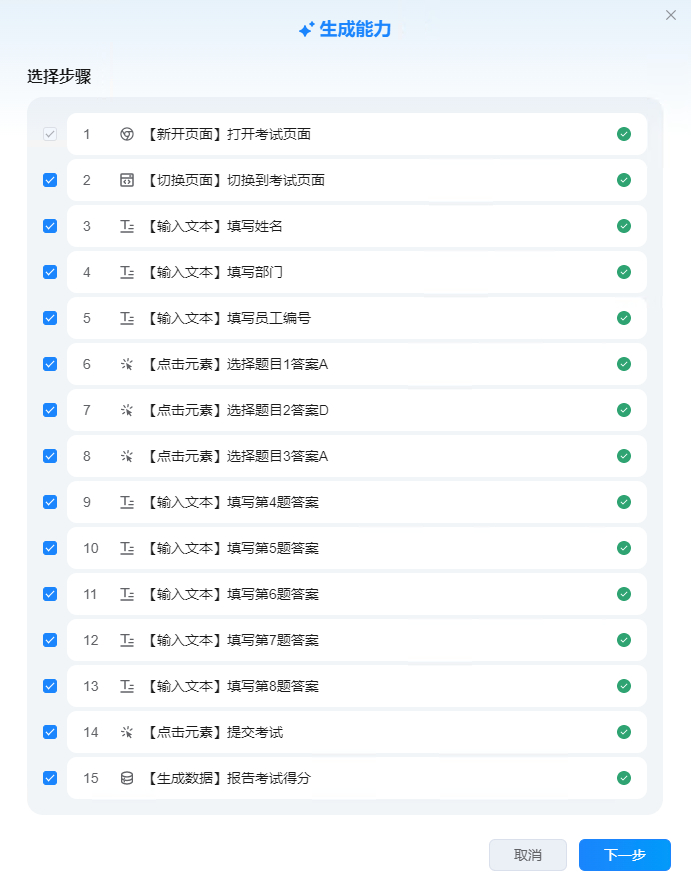Tap the 下一步 button
The height and width of the screenshot is (889, 691).
pyautogui.click(x=624, y=855)
